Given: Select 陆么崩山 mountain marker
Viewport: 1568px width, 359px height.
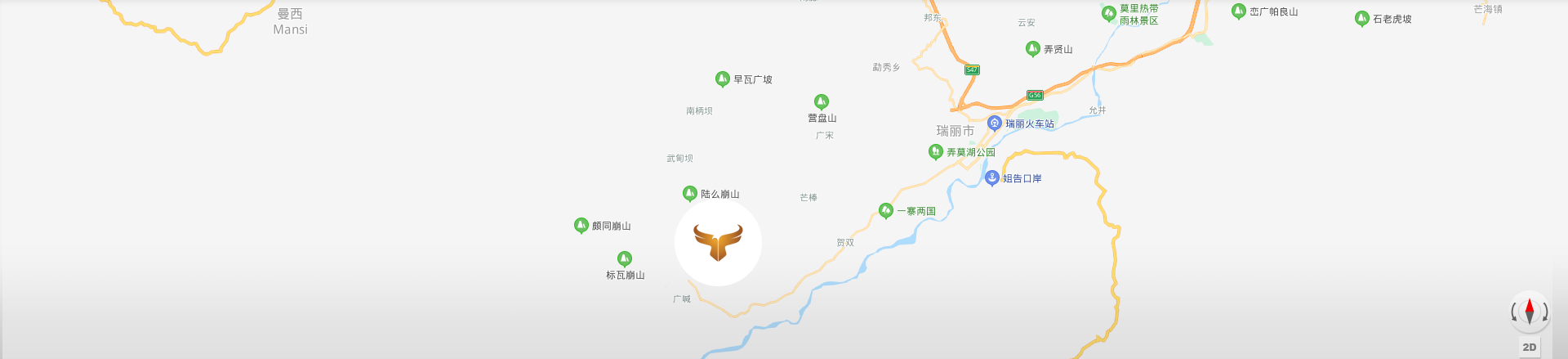Looking at the screenshot, I should coord(690,194).
